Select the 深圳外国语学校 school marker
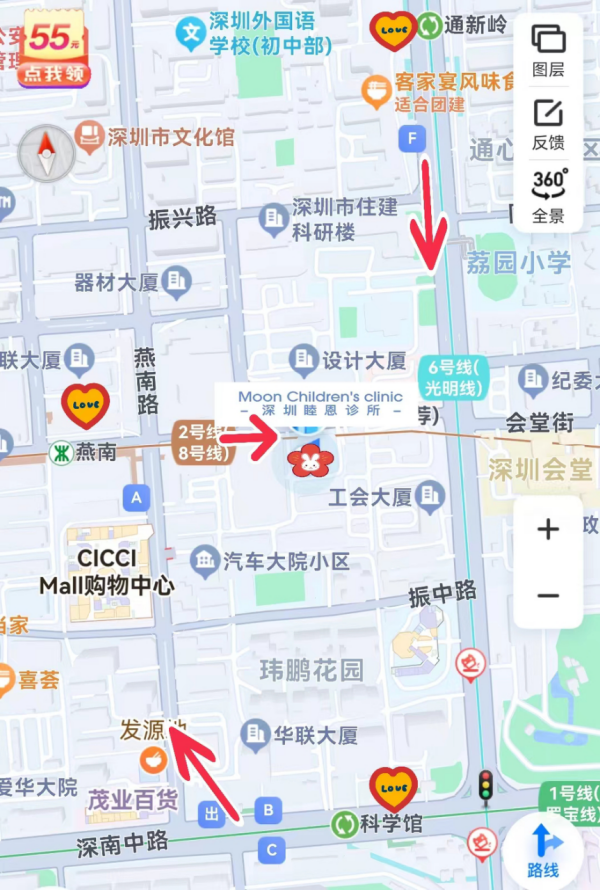This screenshot has width=600, height=890. [x=189, y=34]
